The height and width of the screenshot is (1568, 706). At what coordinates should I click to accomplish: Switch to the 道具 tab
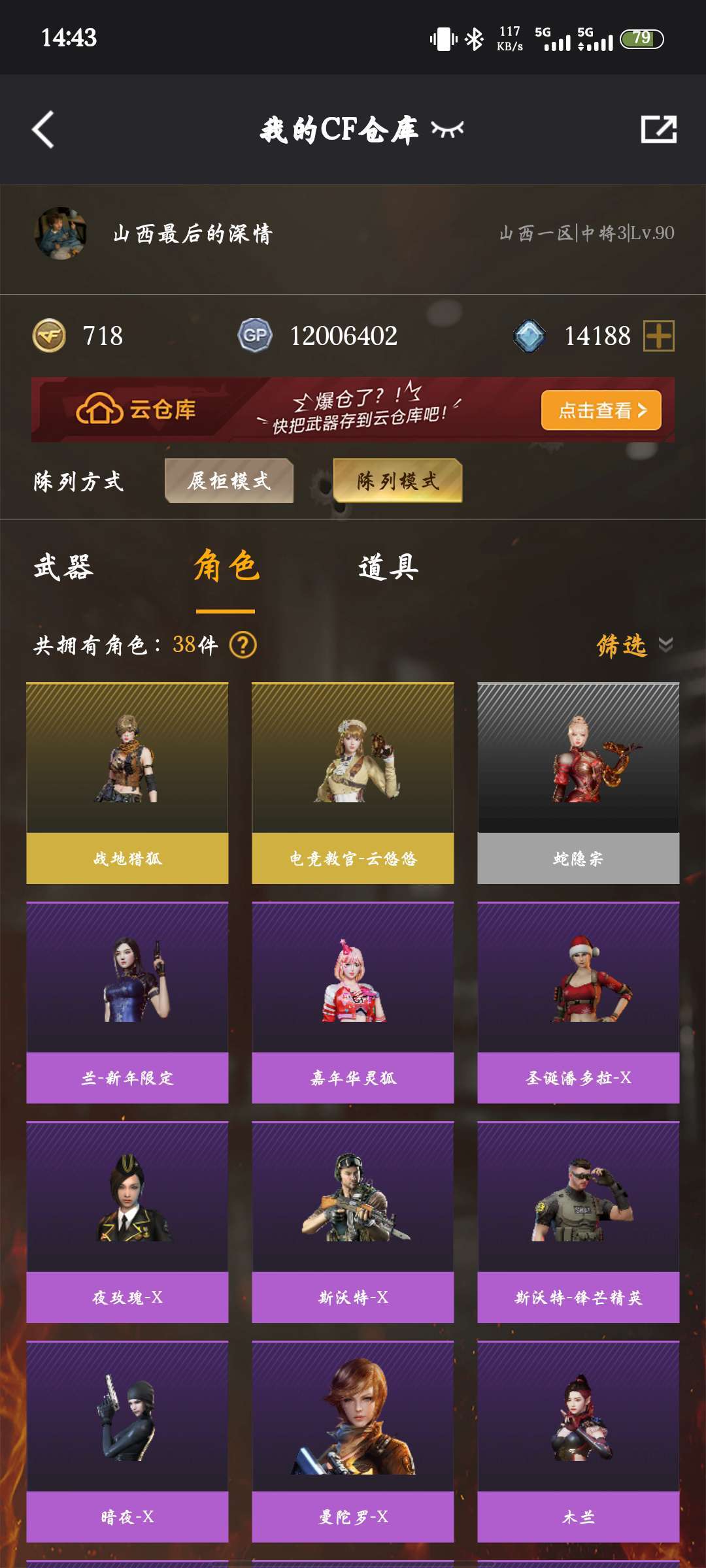389,566
